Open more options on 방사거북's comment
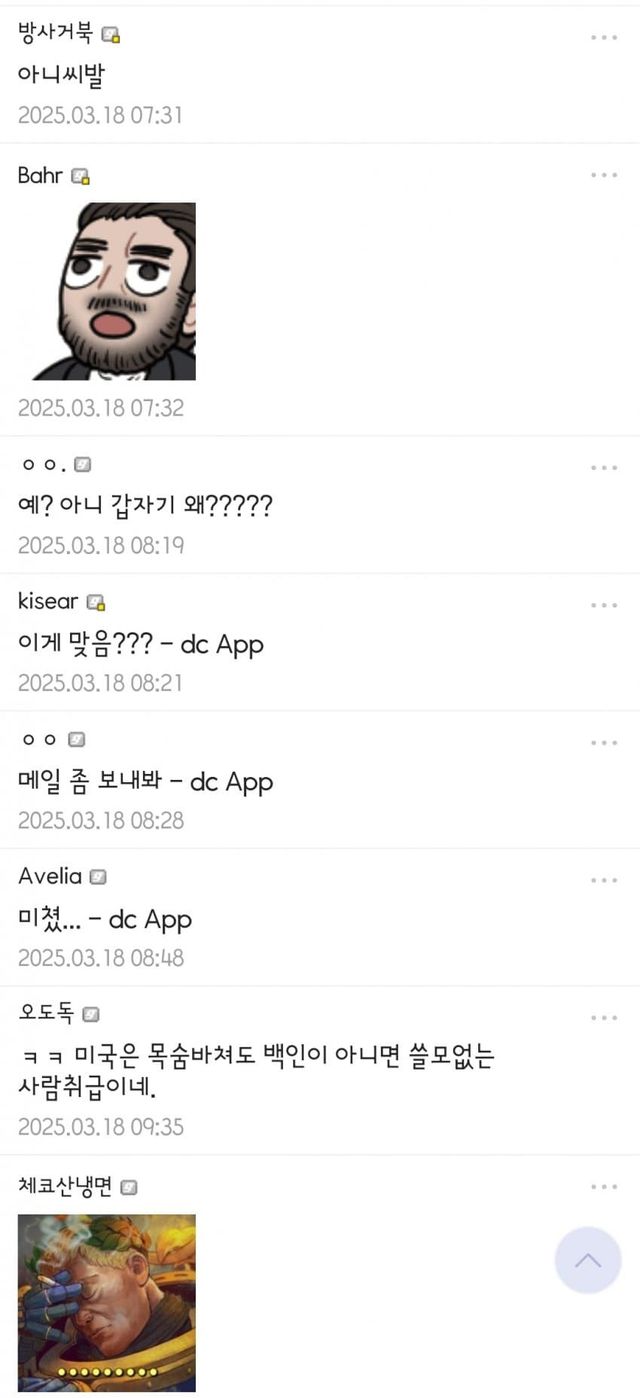Screen dimensions: 640x1398 pyautogui.click(x=603, y=37)
